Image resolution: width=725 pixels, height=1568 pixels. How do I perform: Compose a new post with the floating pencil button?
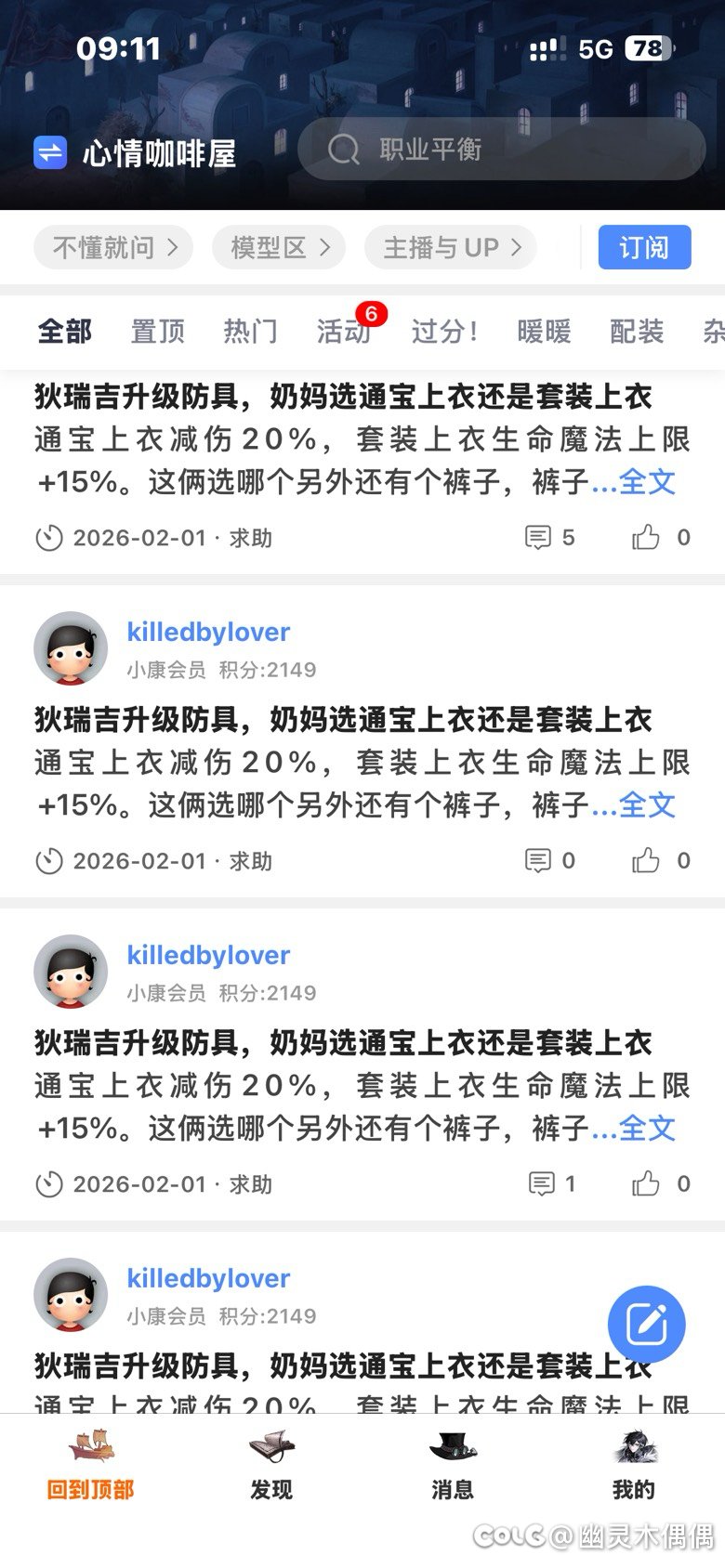pyautogui.click(x=646, y=1324)
